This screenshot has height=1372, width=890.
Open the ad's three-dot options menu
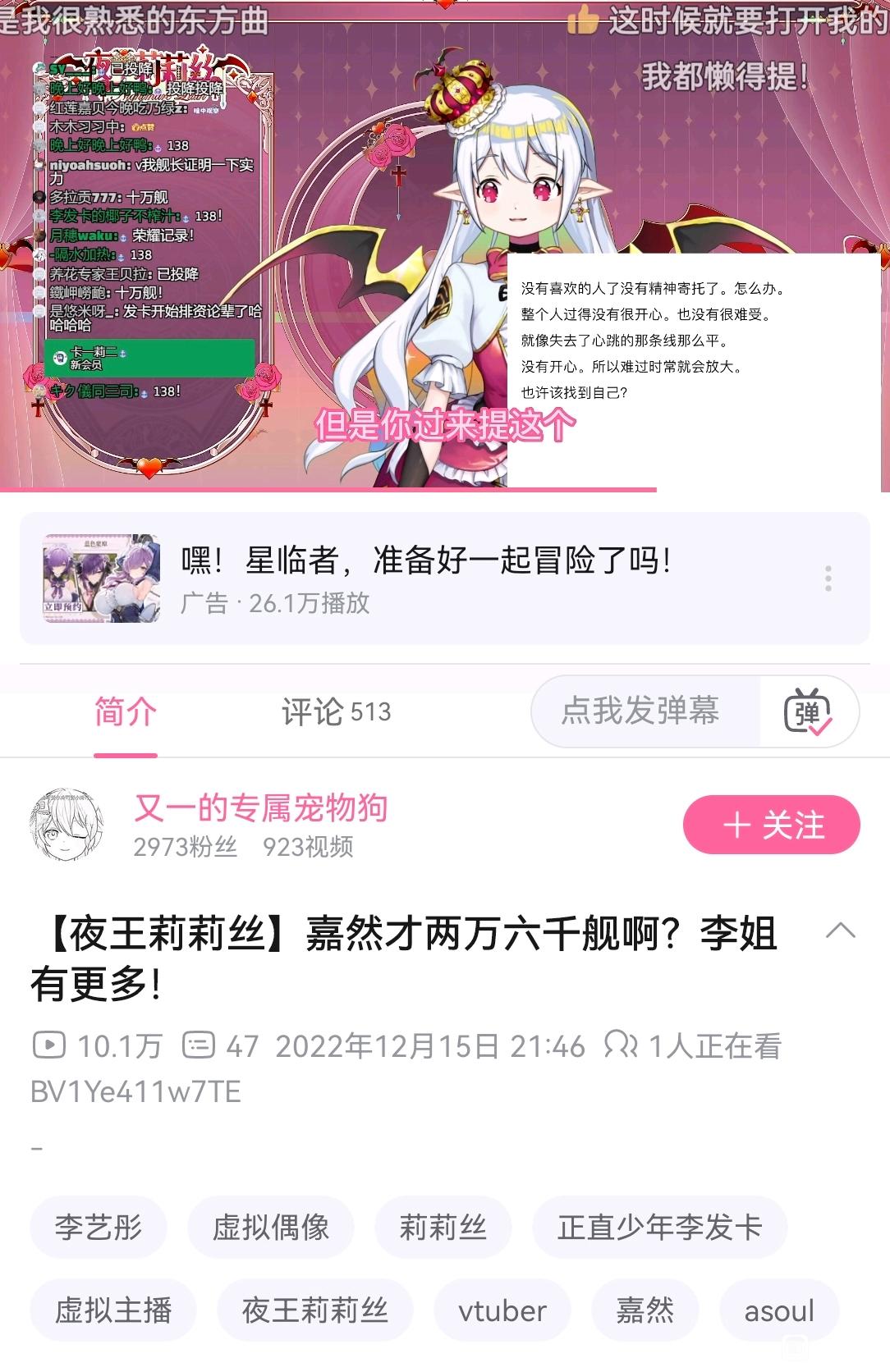(x=828, y=579)
